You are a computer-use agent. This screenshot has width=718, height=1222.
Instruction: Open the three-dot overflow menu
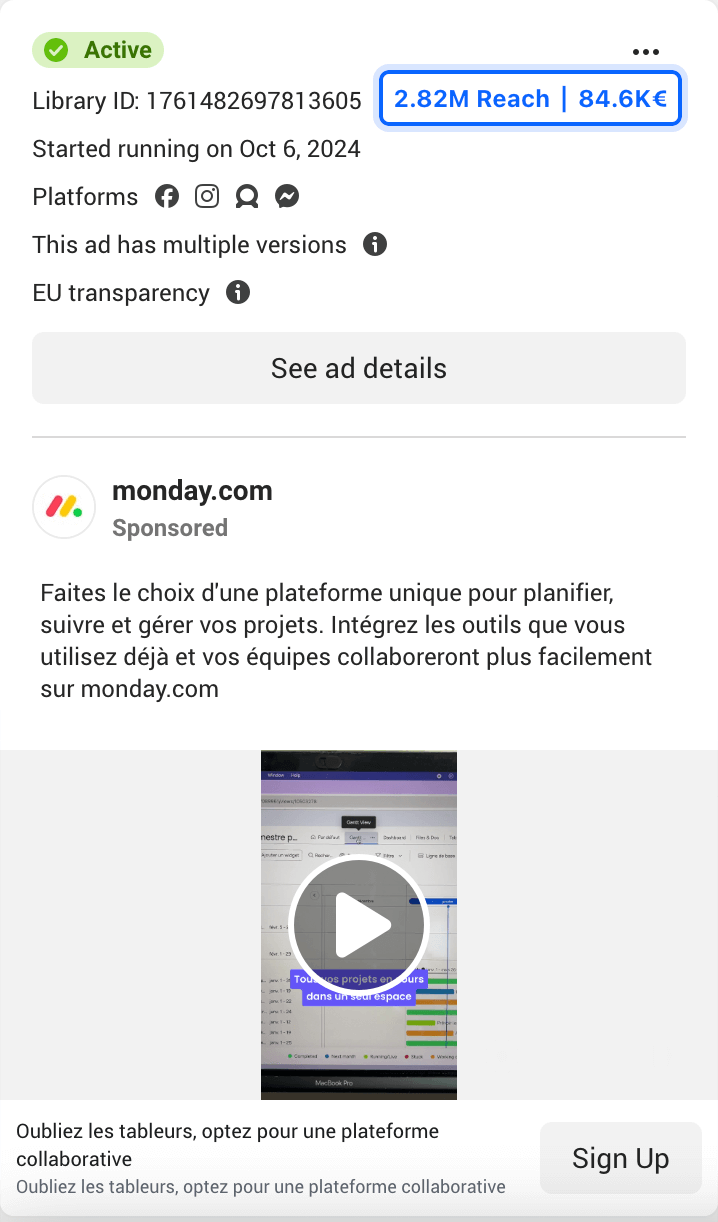coord(646,52)
